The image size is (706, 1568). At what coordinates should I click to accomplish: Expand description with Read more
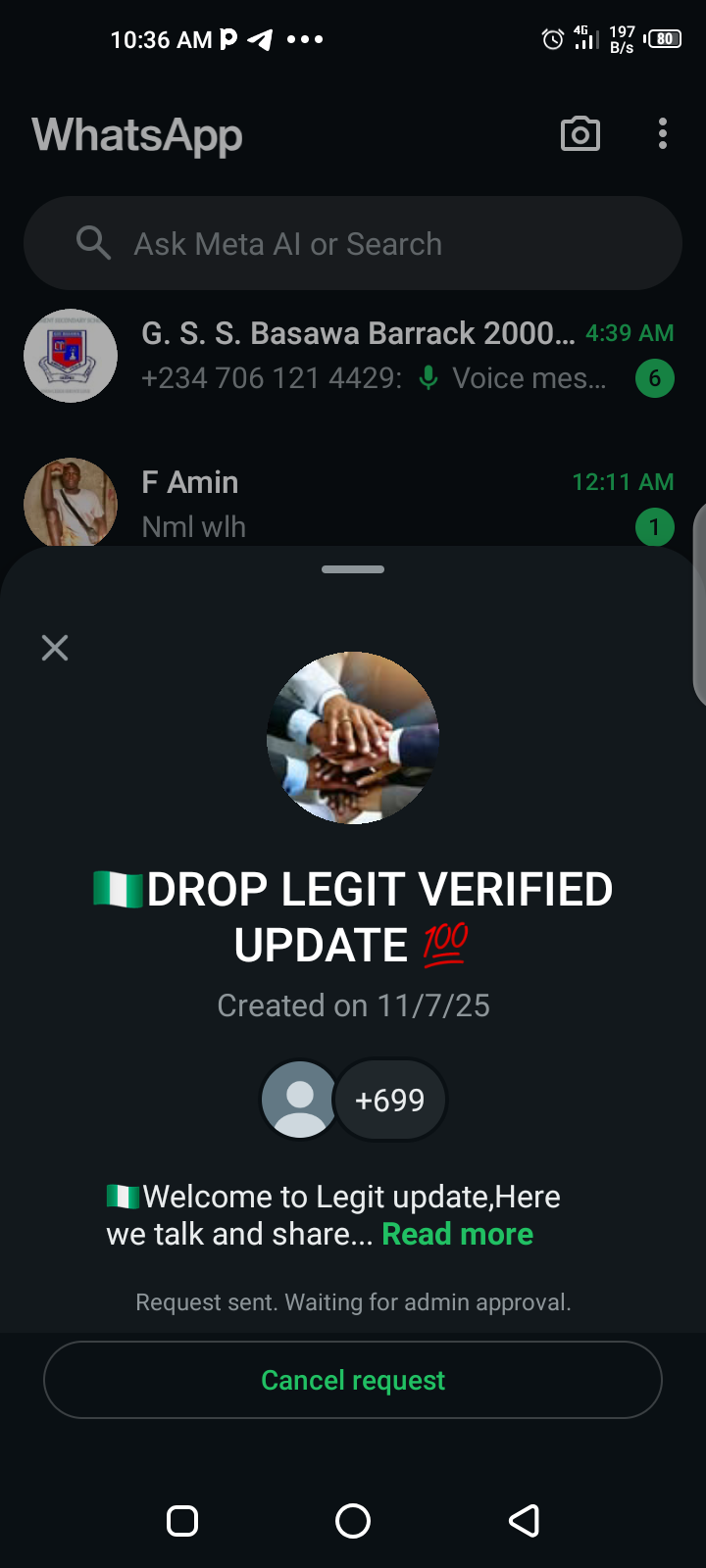tap(457, 1234)
